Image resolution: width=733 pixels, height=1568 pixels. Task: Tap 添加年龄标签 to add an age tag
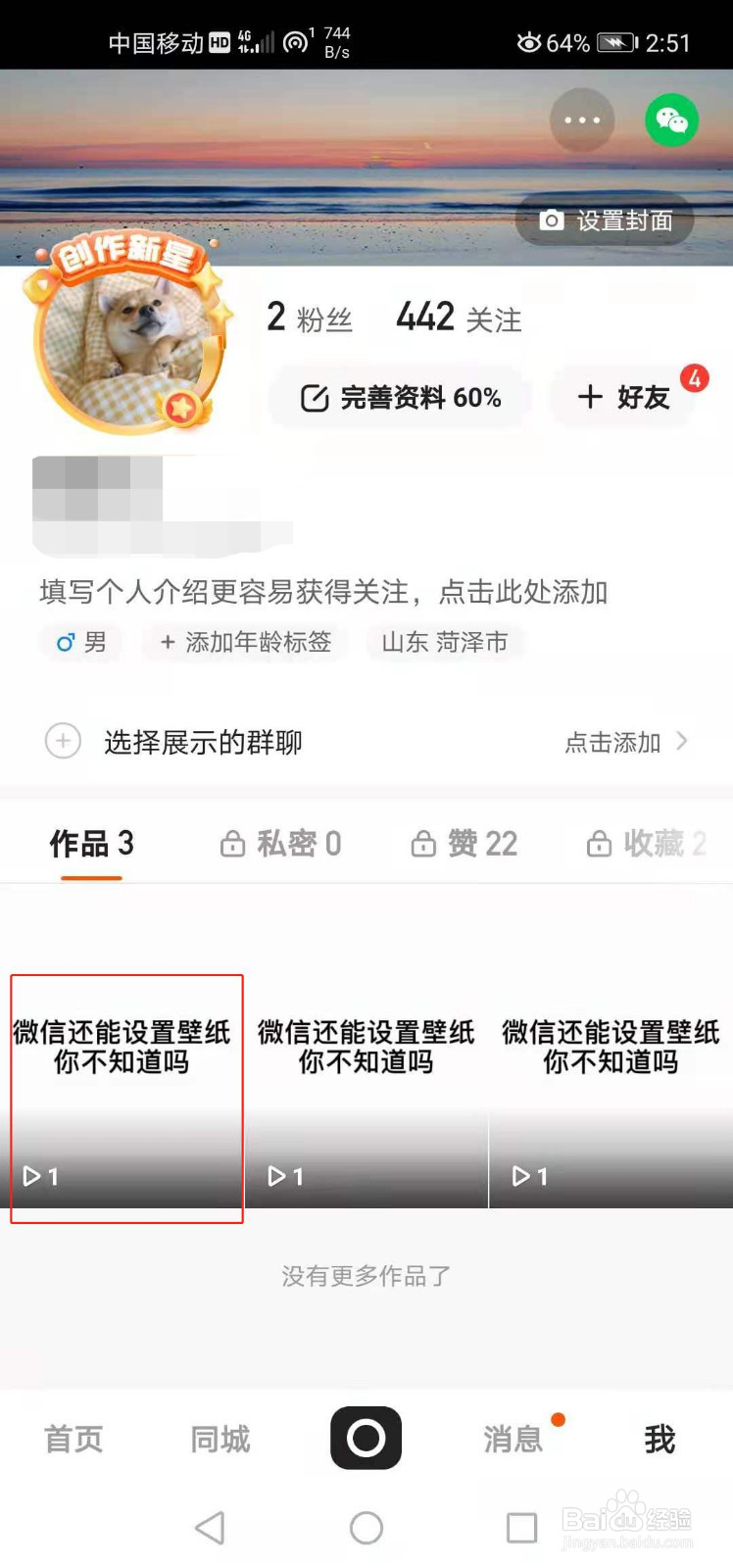245,643
